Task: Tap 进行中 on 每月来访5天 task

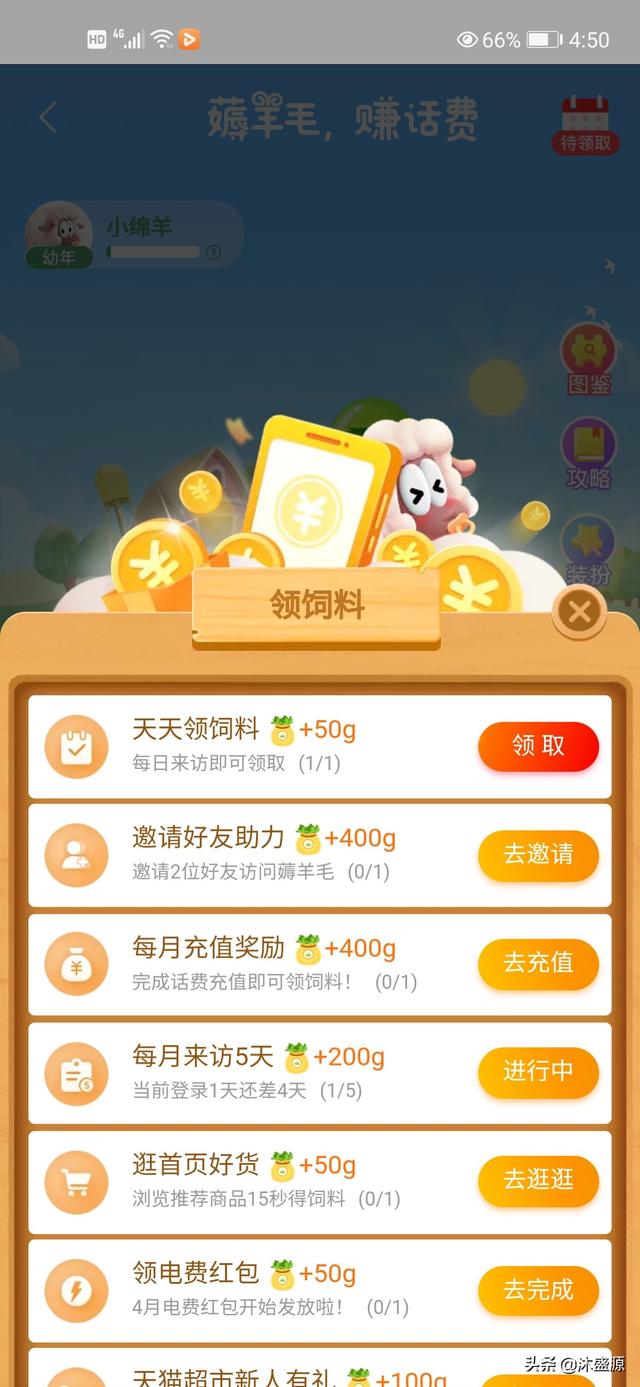Action: [x=538, y=1072]
